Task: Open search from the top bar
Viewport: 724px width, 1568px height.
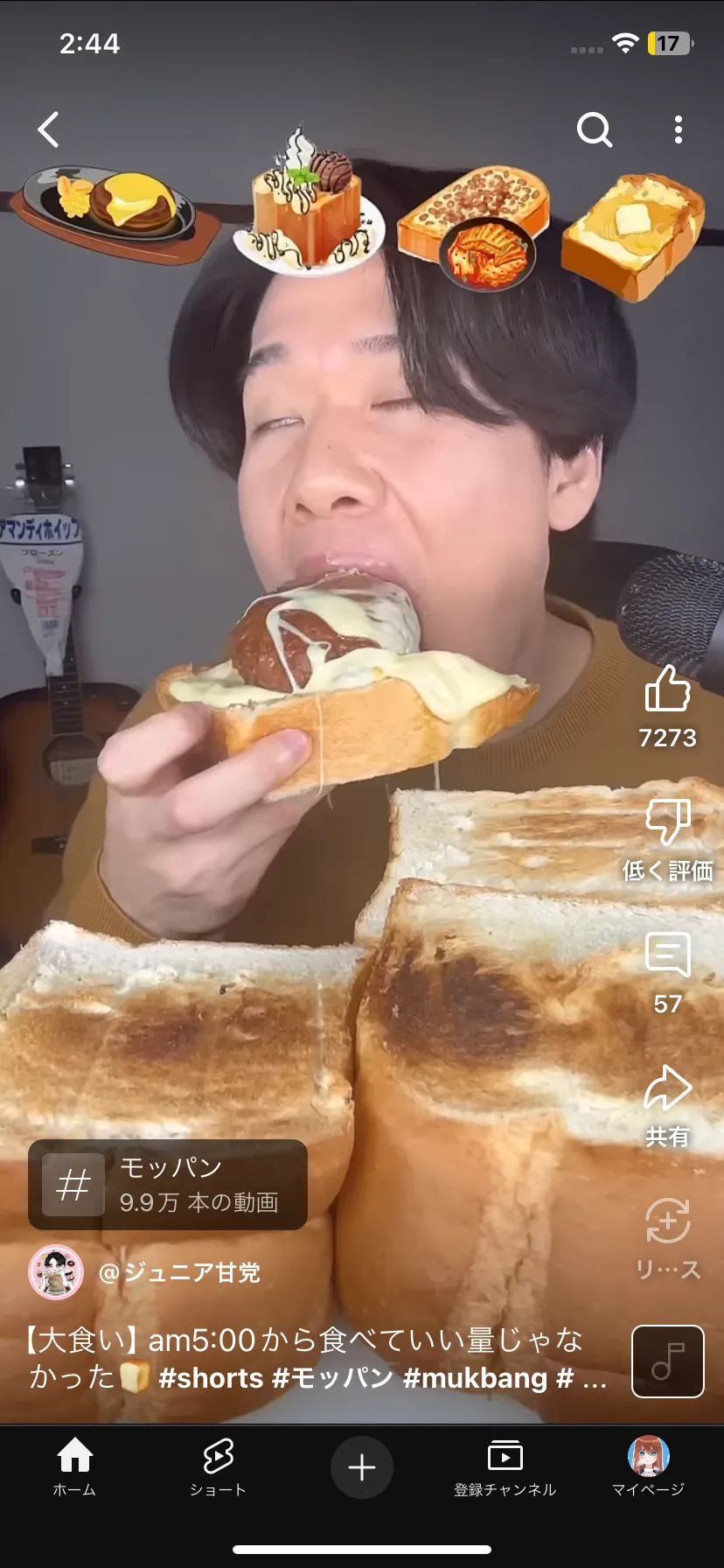Action: 595,129
